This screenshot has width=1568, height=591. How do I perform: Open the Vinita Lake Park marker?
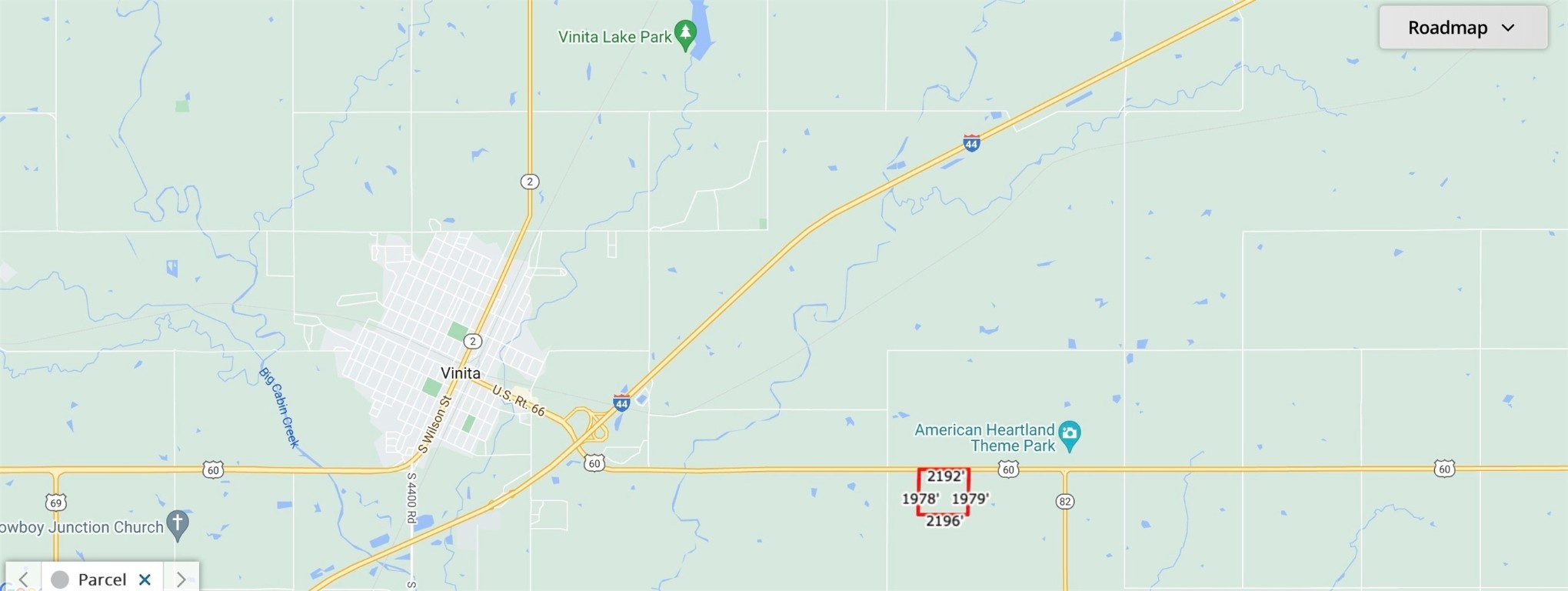click(684, 35)
